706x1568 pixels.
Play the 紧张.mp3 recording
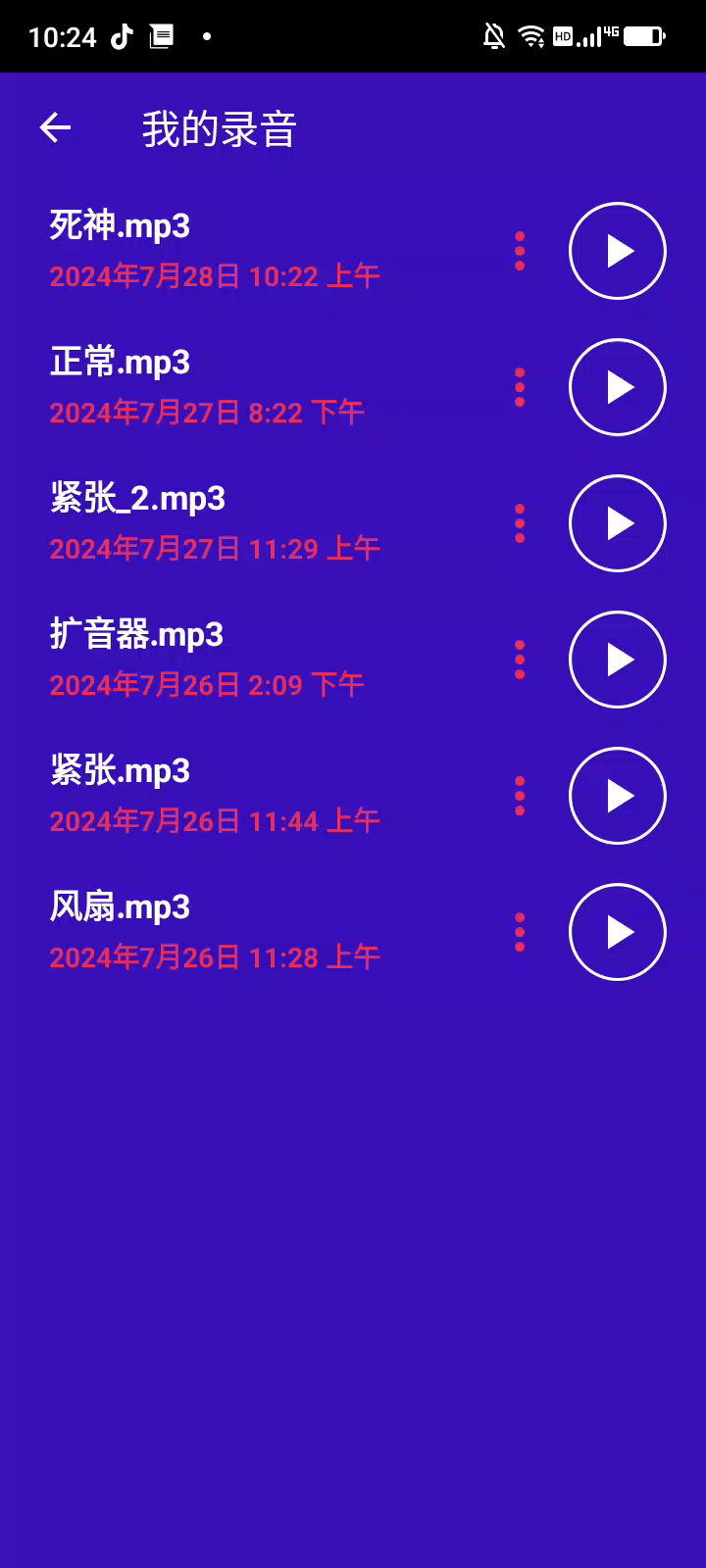[x=618, y=796]
